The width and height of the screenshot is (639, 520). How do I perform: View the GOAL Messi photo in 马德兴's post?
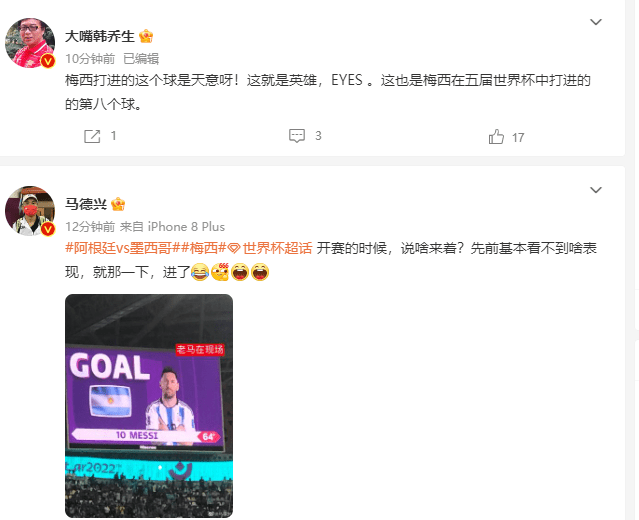click(149, 405)
